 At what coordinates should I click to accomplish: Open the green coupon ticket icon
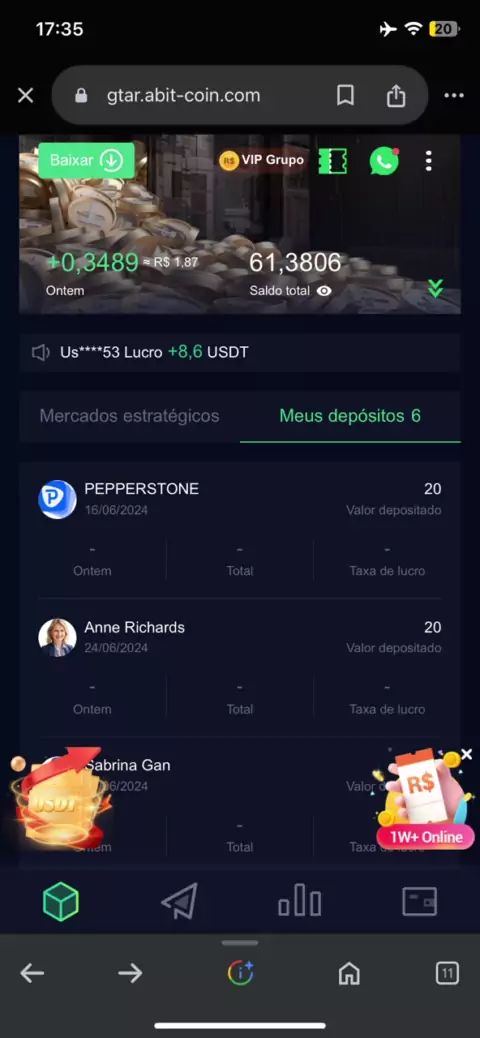(333, 161)
